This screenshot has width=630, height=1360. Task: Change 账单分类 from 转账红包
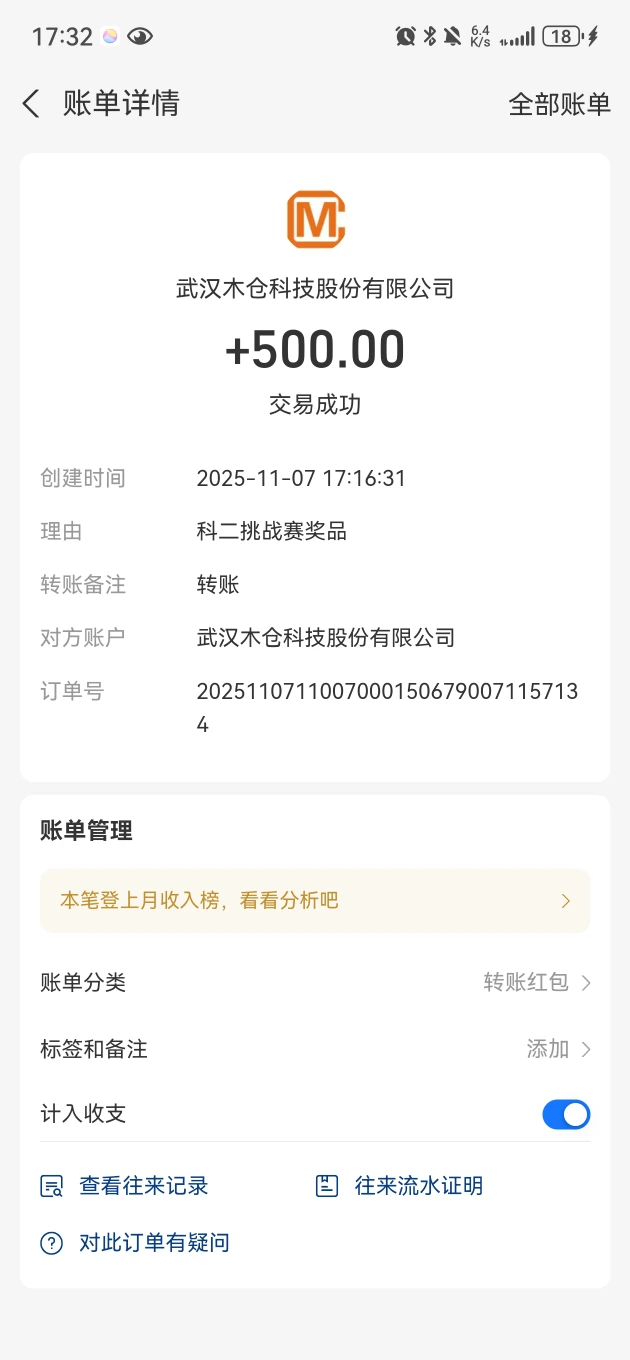coord(536,983)
